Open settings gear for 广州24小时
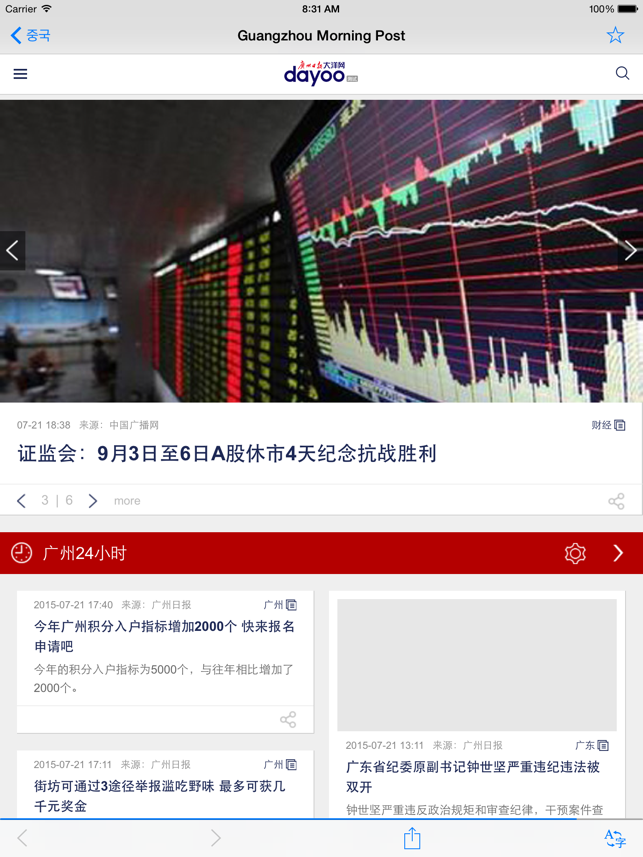Screen dimensions: 643x857 coord(575,553)
